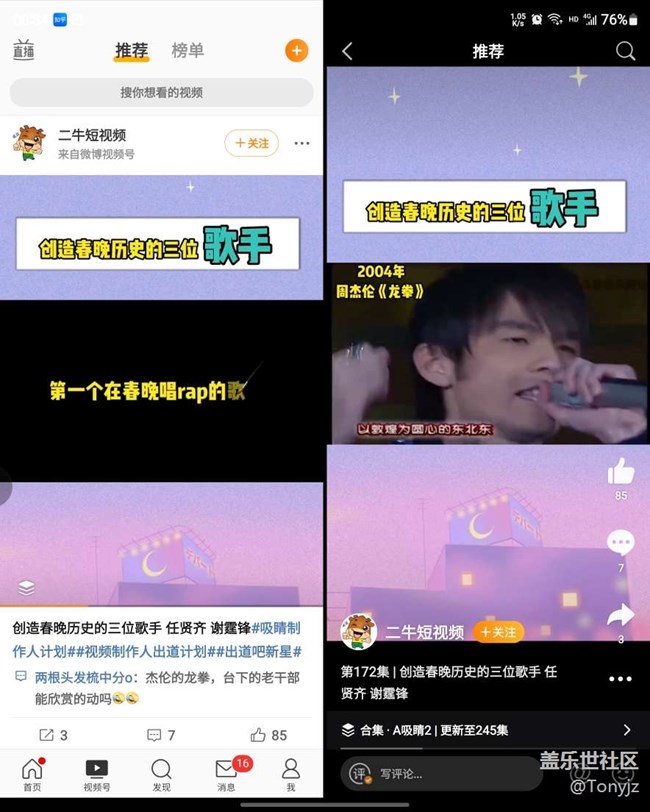Open the 直播 live section

[x=23, y=51]
